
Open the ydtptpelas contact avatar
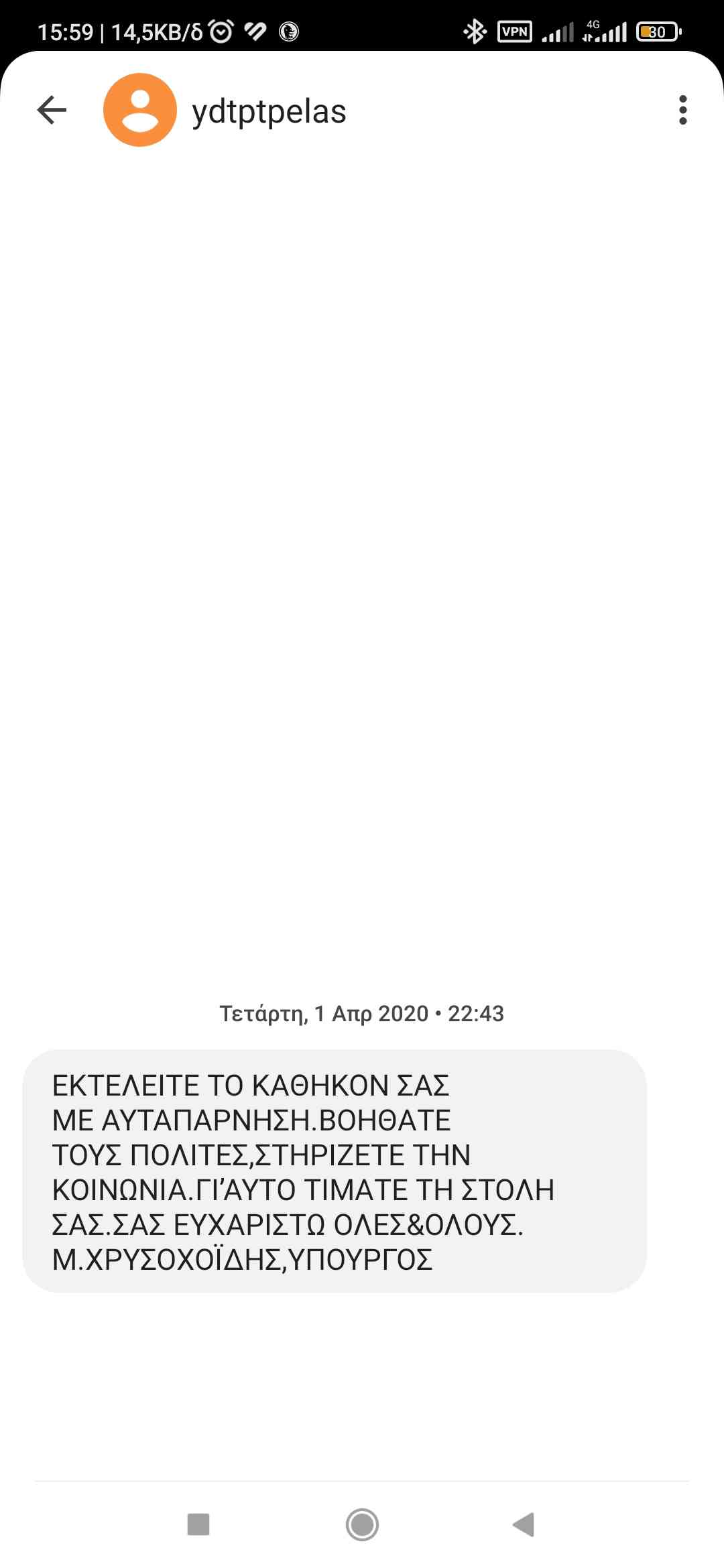[x=140, y=110]
